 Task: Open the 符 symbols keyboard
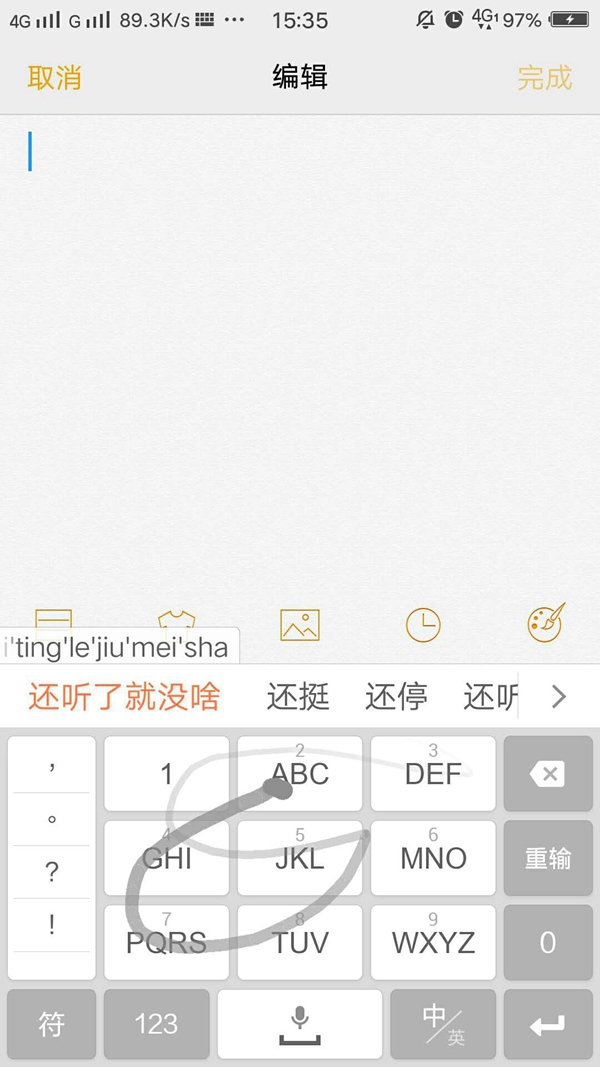click(52, 1023)
